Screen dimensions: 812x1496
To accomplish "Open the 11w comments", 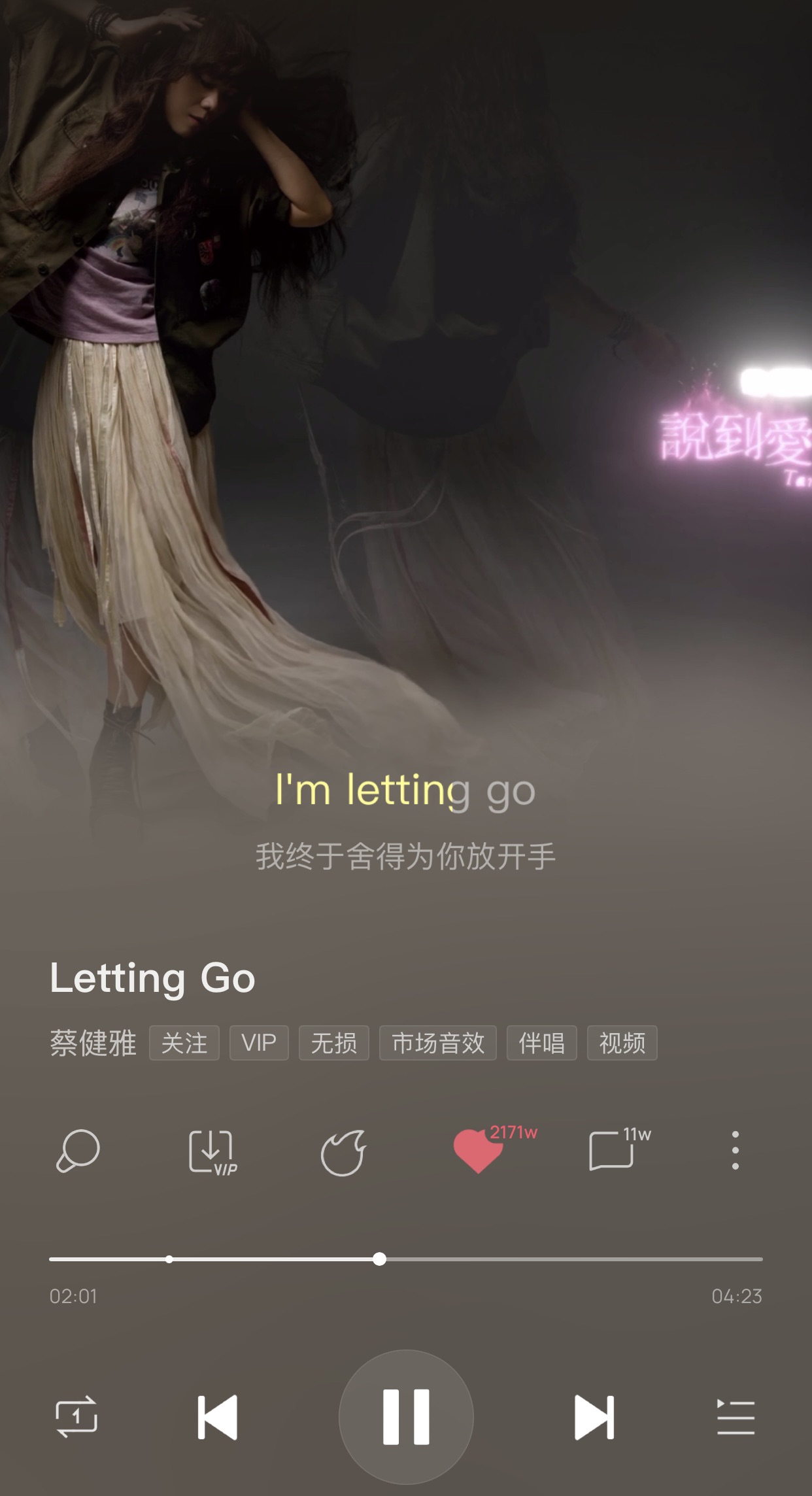I will (612, 1151).
